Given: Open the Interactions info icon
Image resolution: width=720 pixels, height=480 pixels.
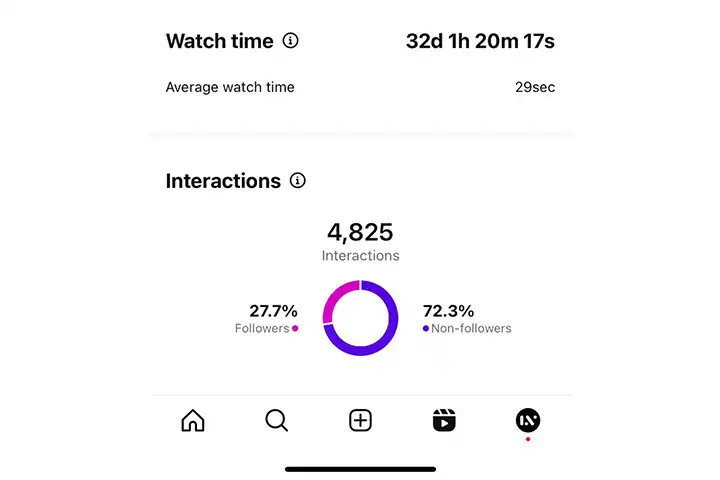Looking at the screenshot, I should coord(297,181).
